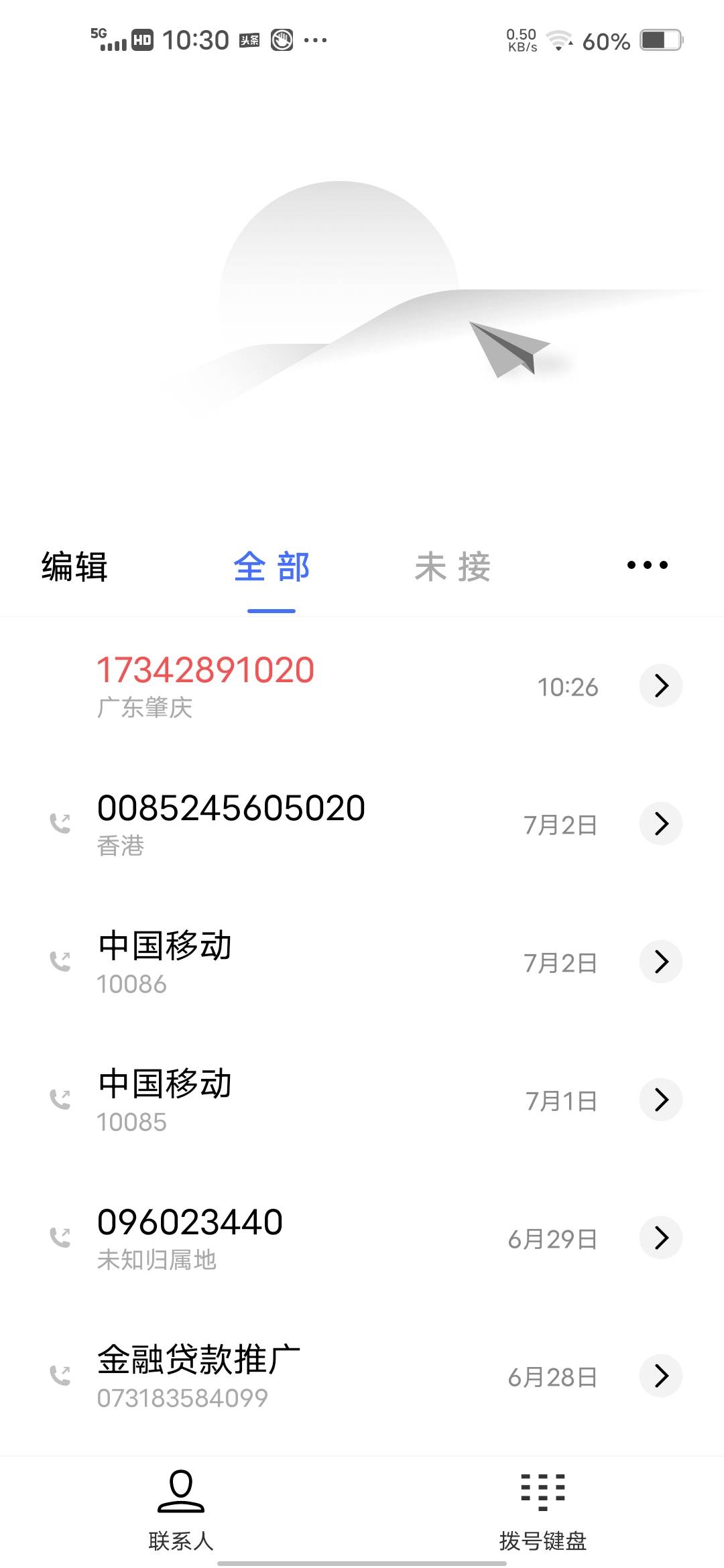Open details arrow for 金融贷款推广

661,1376
